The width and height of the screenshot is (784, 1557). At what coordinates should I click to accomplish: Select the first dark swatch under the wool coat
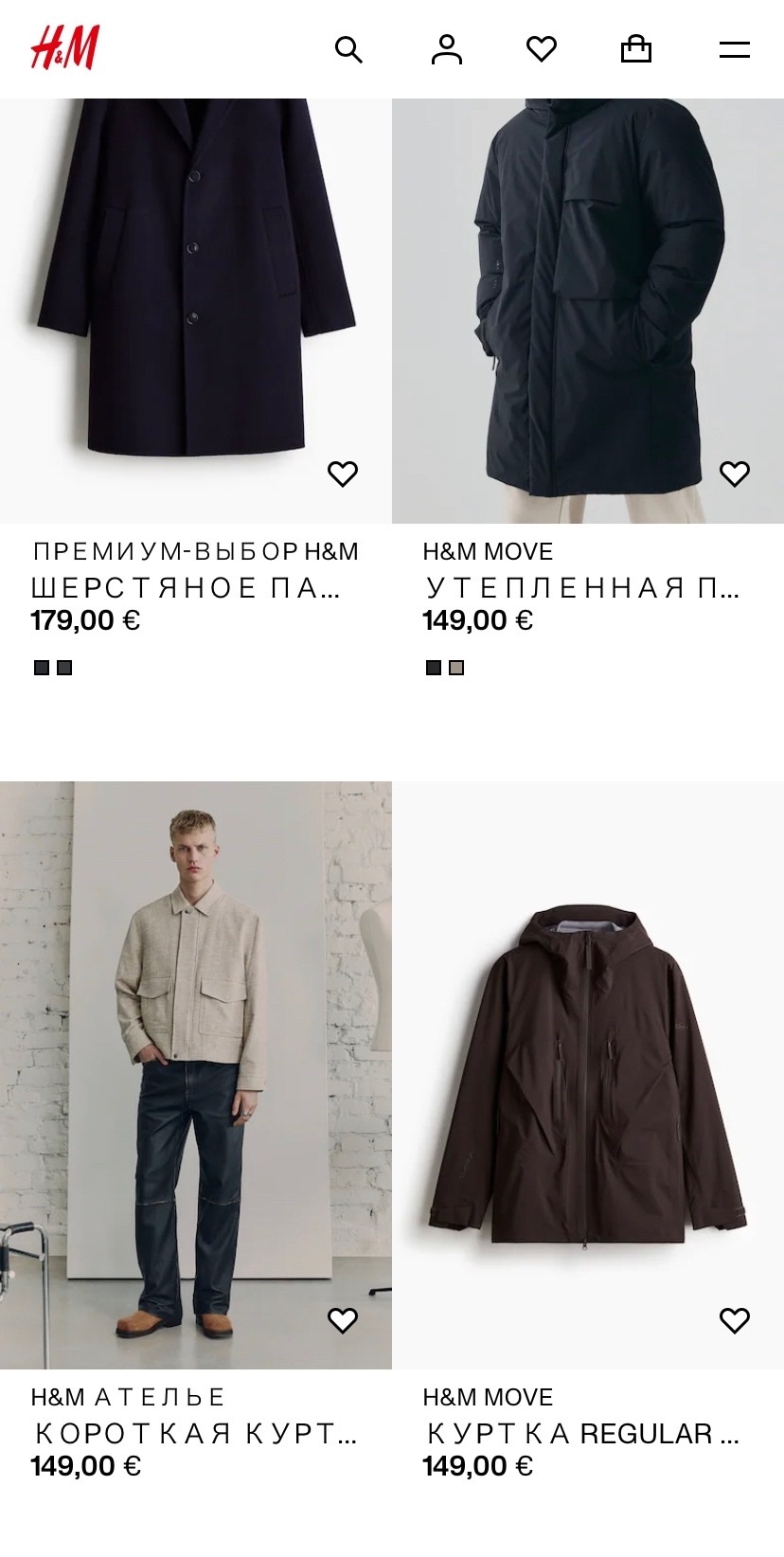point(42,668)
